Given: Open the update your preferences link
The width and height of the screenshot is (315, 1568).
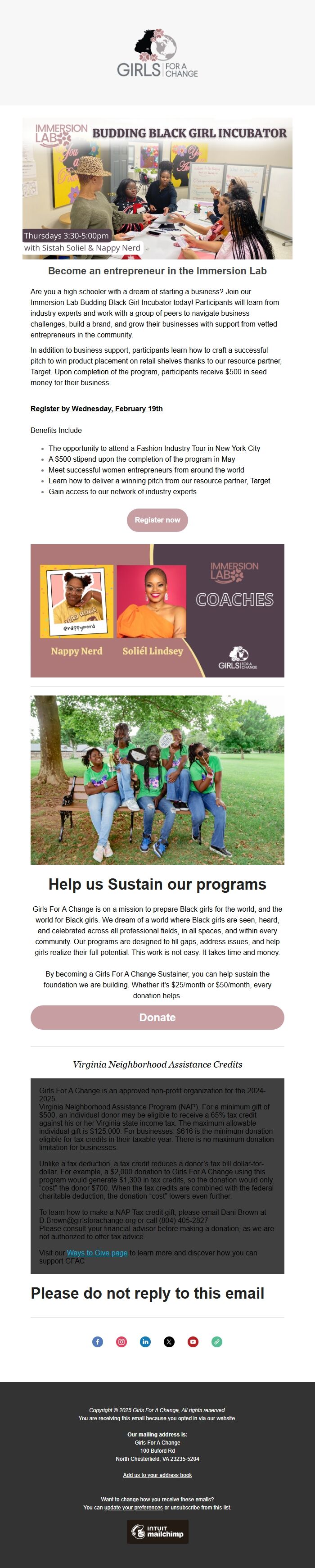Looking at the screenshot, I should coord(133,1508).
